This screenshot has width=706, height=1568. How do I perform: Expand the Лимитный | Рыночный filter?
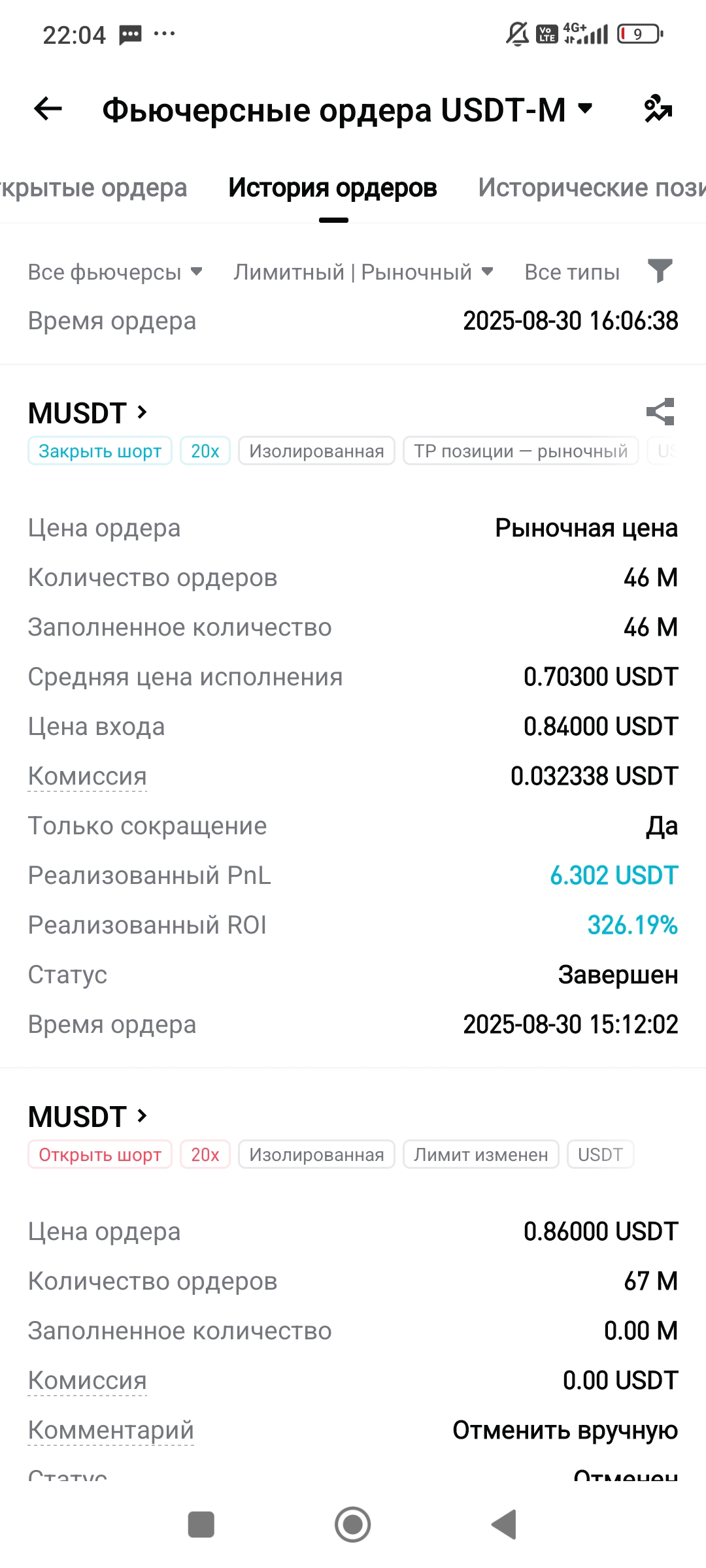pos(363,272)
